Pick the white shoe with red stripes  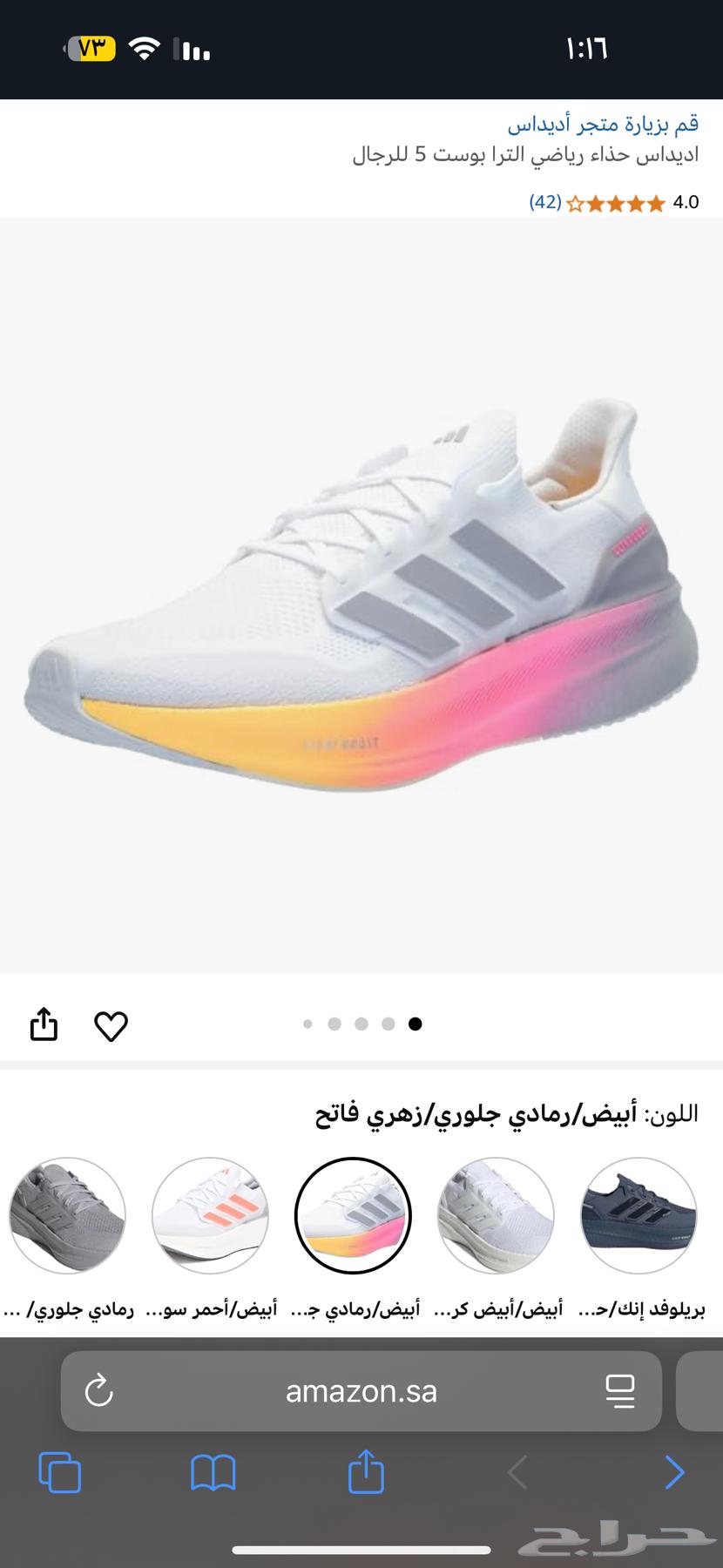coord(210,1215)
